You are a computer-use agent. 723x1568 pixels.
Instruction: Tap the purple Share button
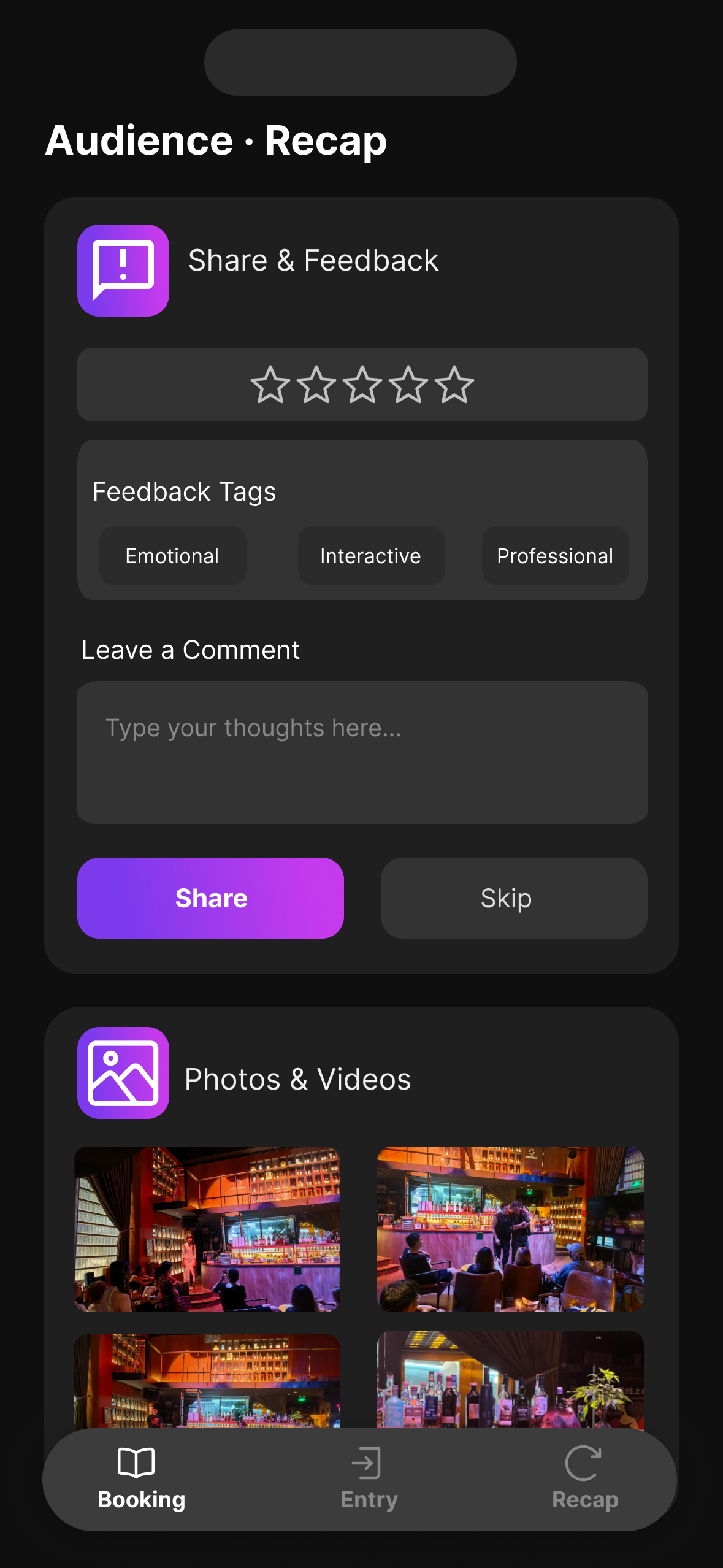click(210, 898)
